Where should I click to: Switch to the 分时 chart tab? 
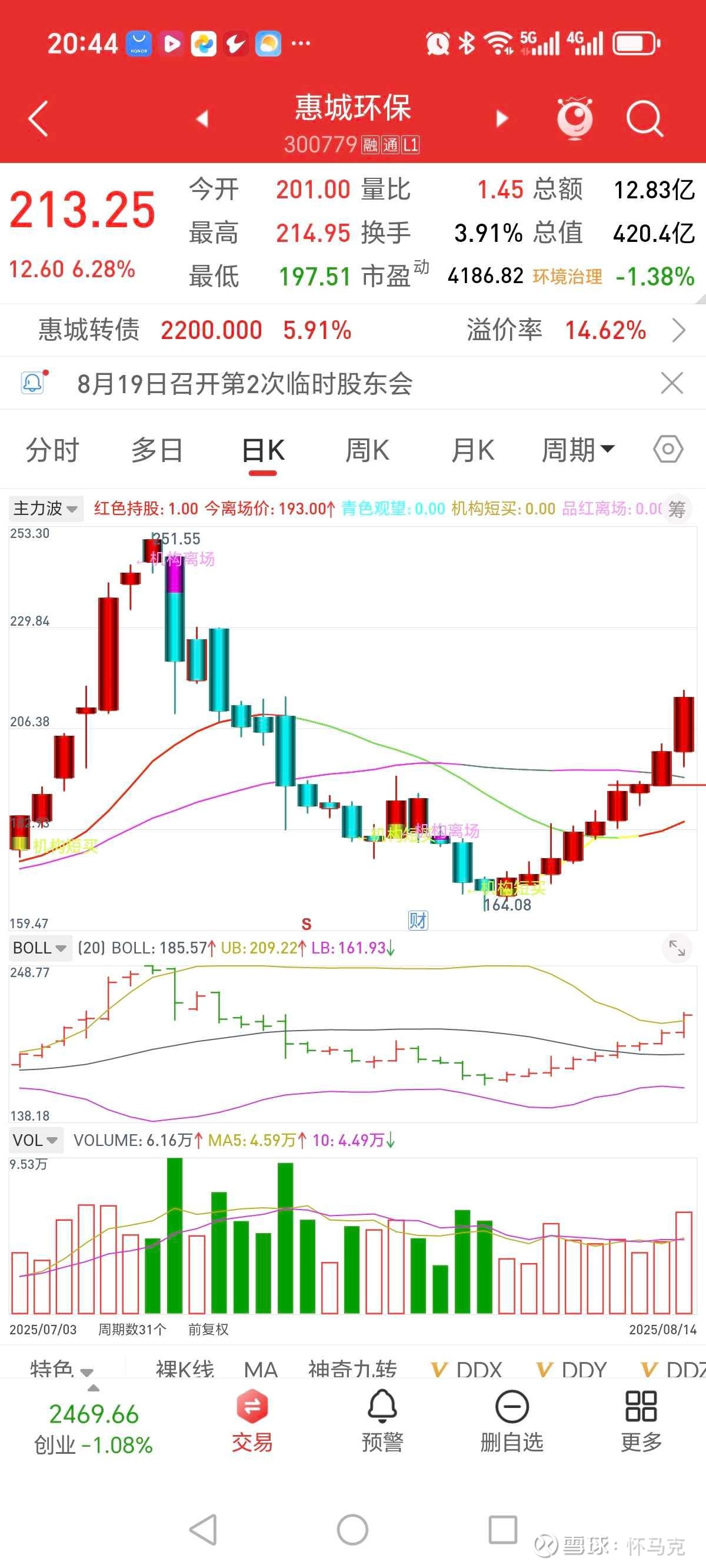pos(52,450)
